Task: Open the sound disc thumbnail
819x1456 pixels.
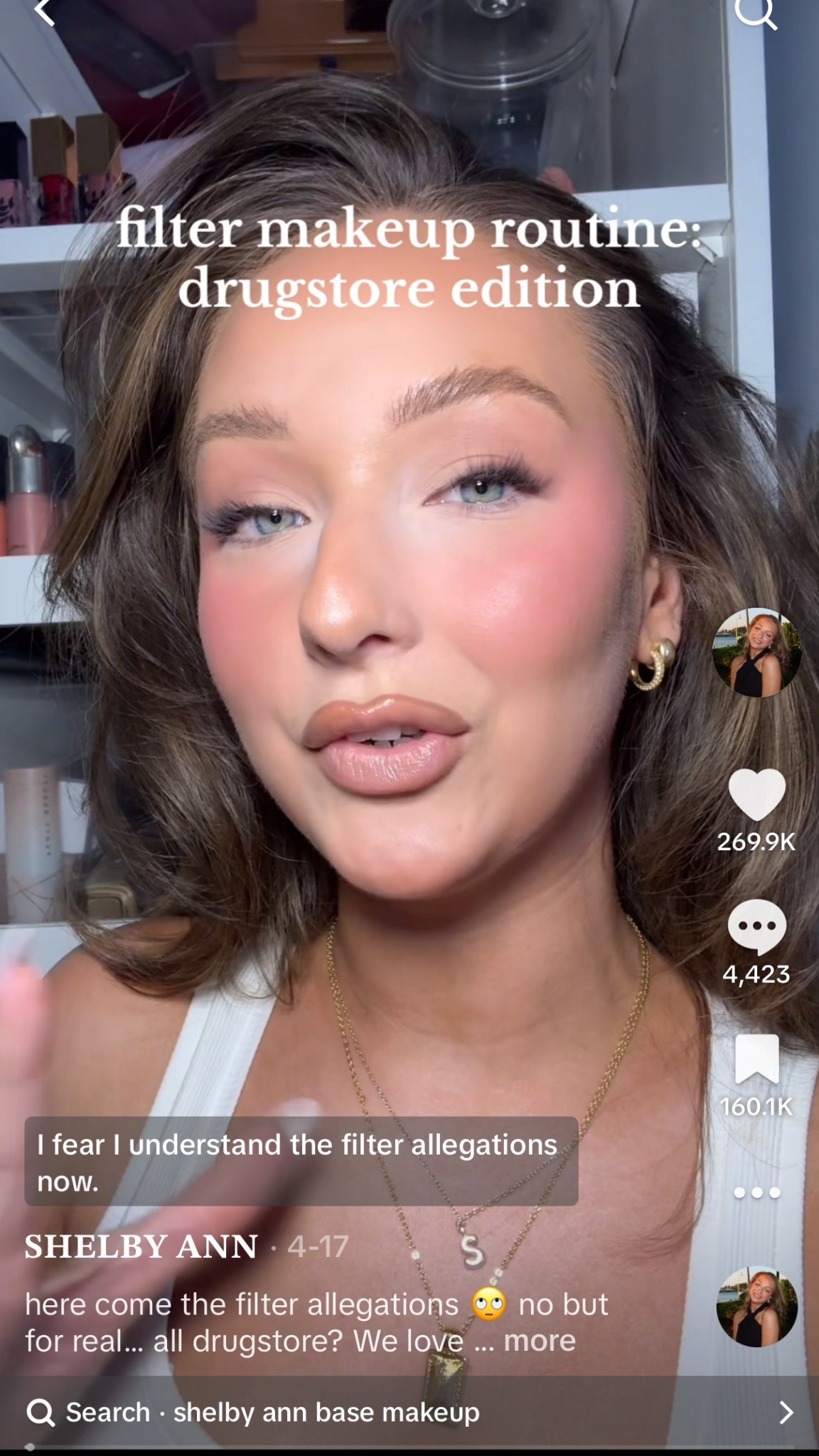Action: coord(757,1307)
